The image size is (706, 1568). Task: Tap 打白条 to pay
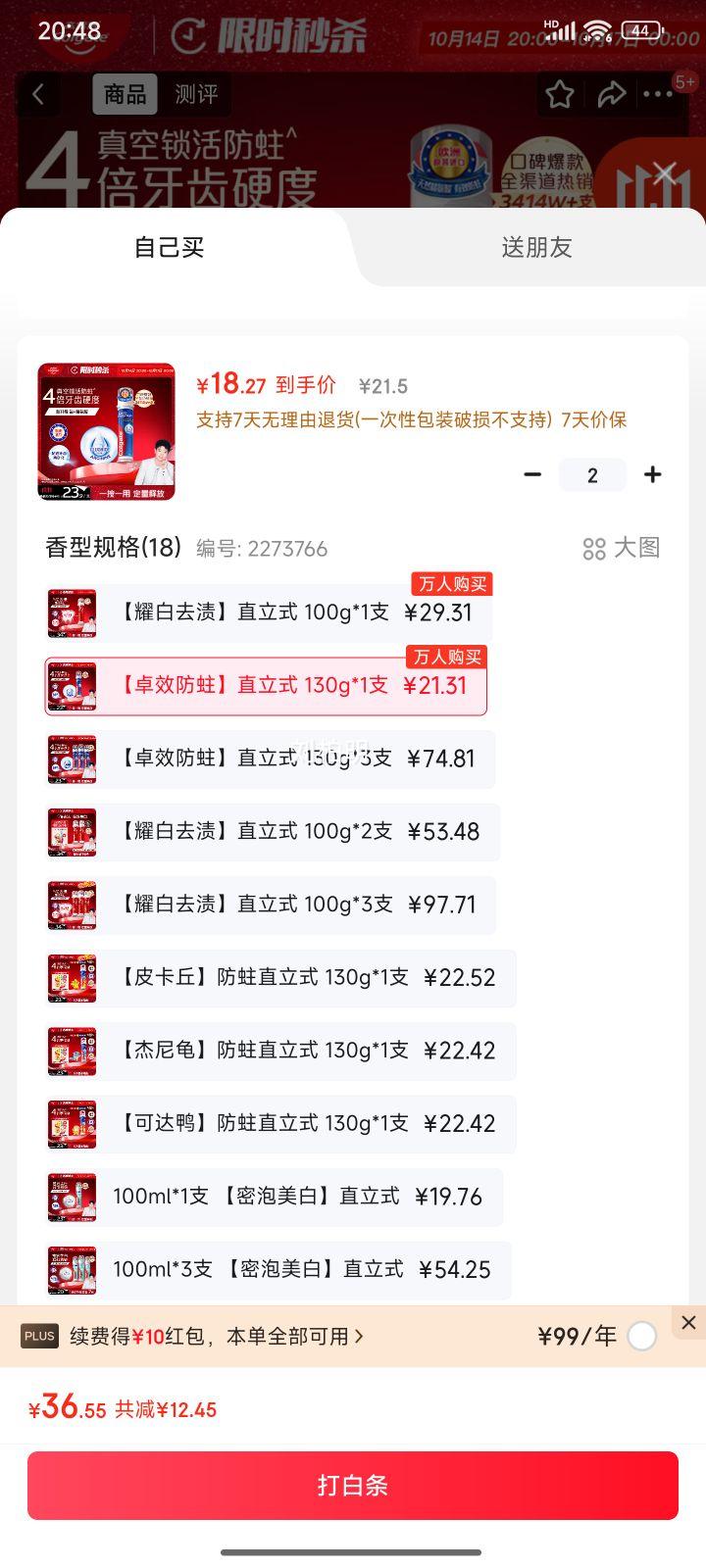tap(353, 1486)
